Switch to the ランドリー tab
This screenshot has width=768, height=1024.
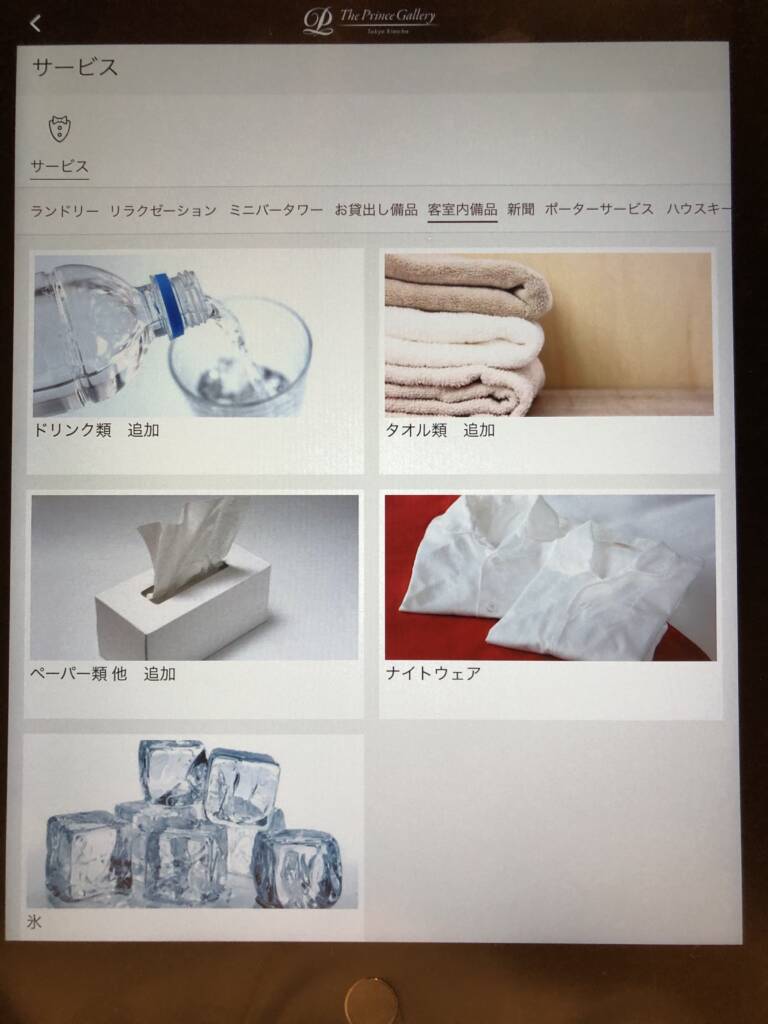pos(65,210)
